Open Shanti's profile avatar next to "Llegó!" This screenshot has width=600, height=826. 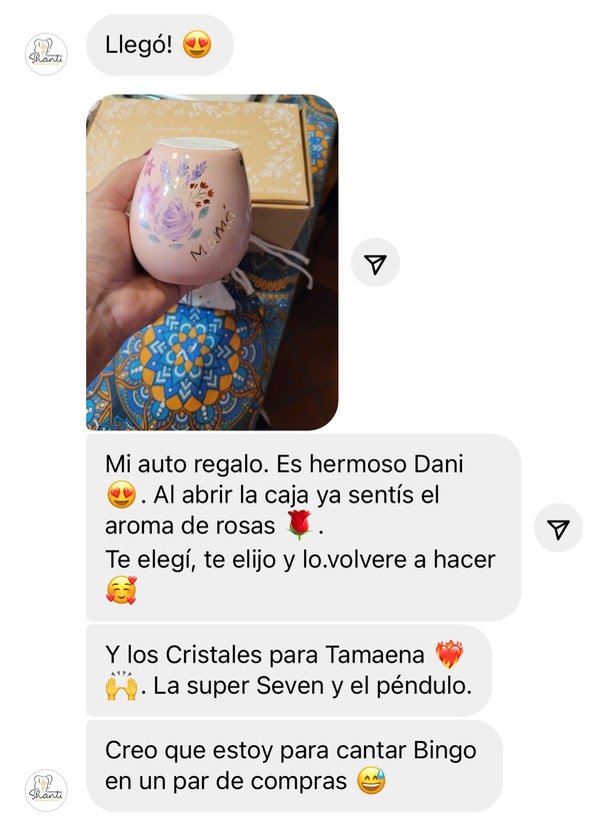(46, 54)
